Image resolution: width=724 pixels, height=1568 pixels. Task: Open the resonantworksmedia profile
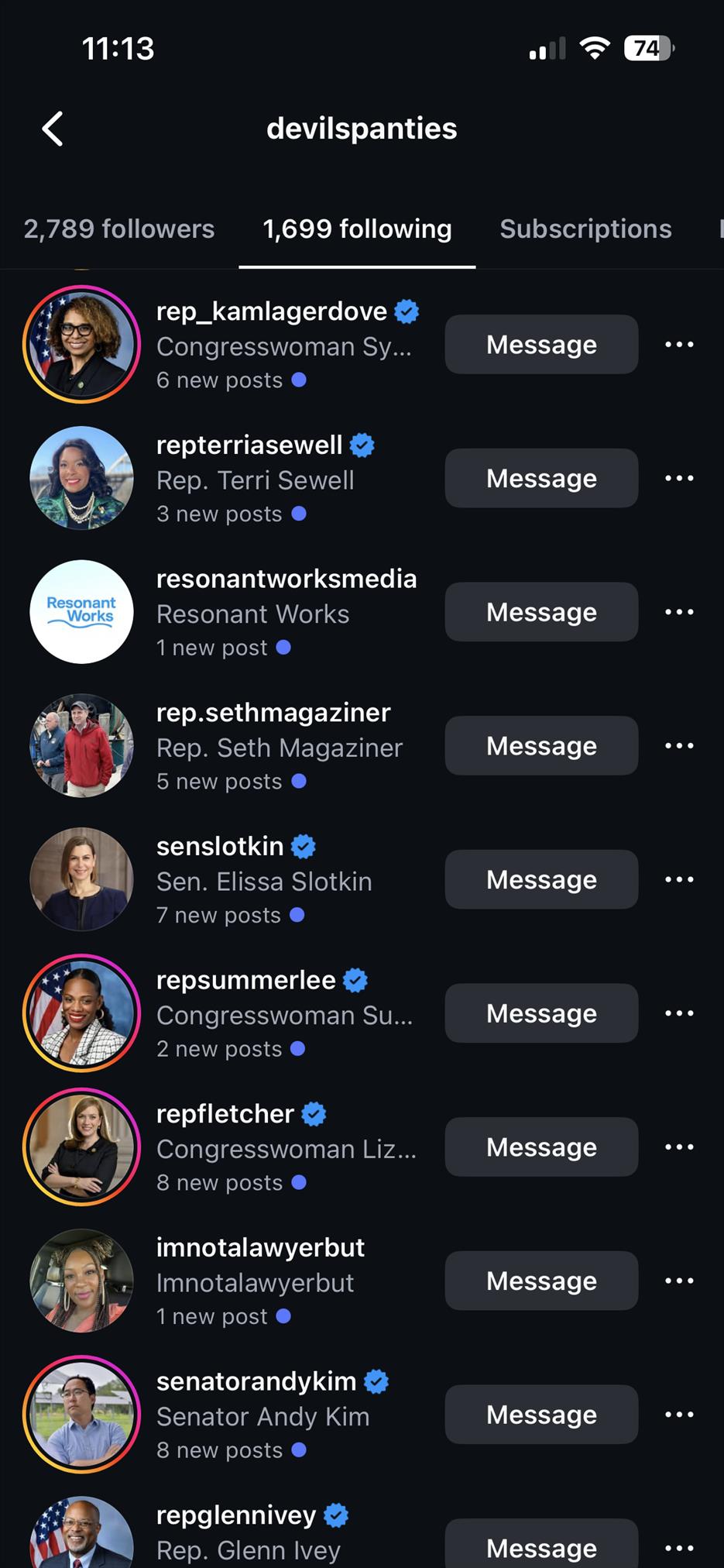[286, 579]
